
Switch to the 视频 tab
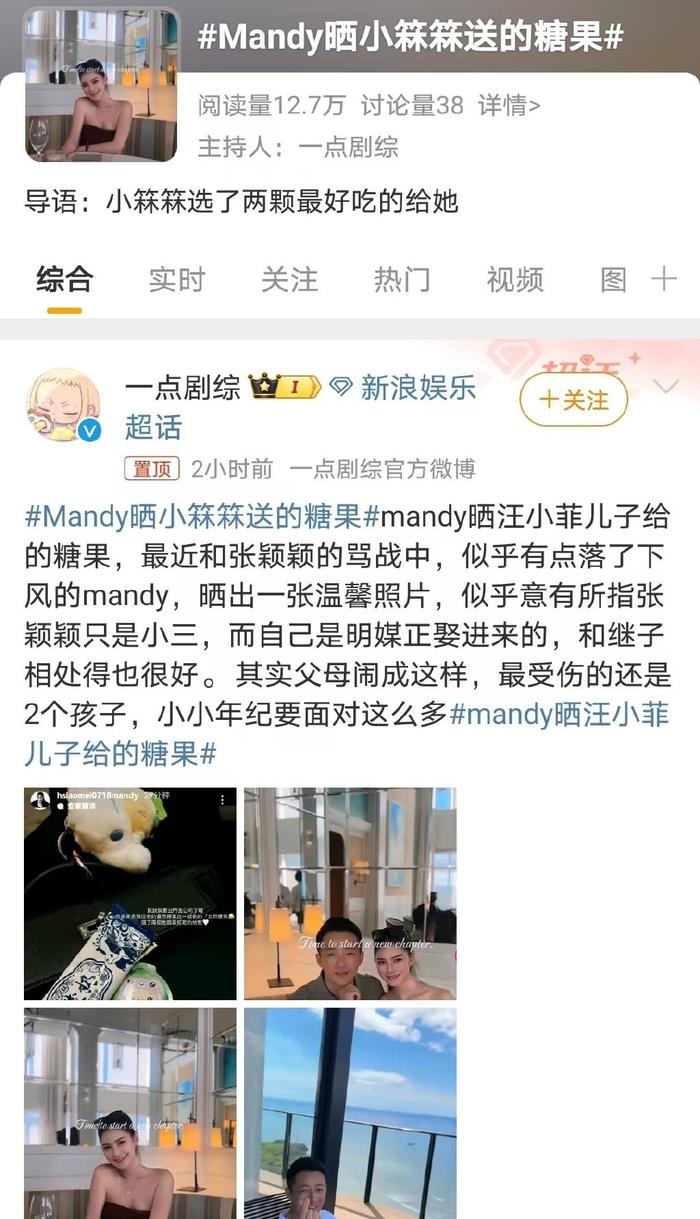(515, 279)
